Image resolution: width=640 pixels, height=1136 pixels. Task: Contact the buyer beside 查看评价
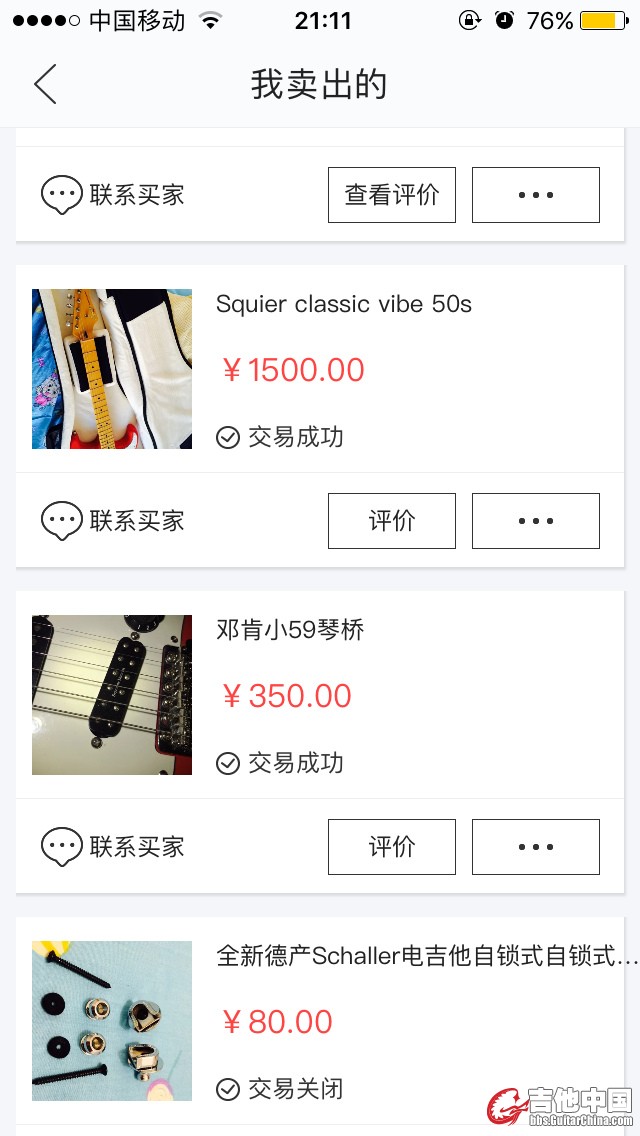113,195
